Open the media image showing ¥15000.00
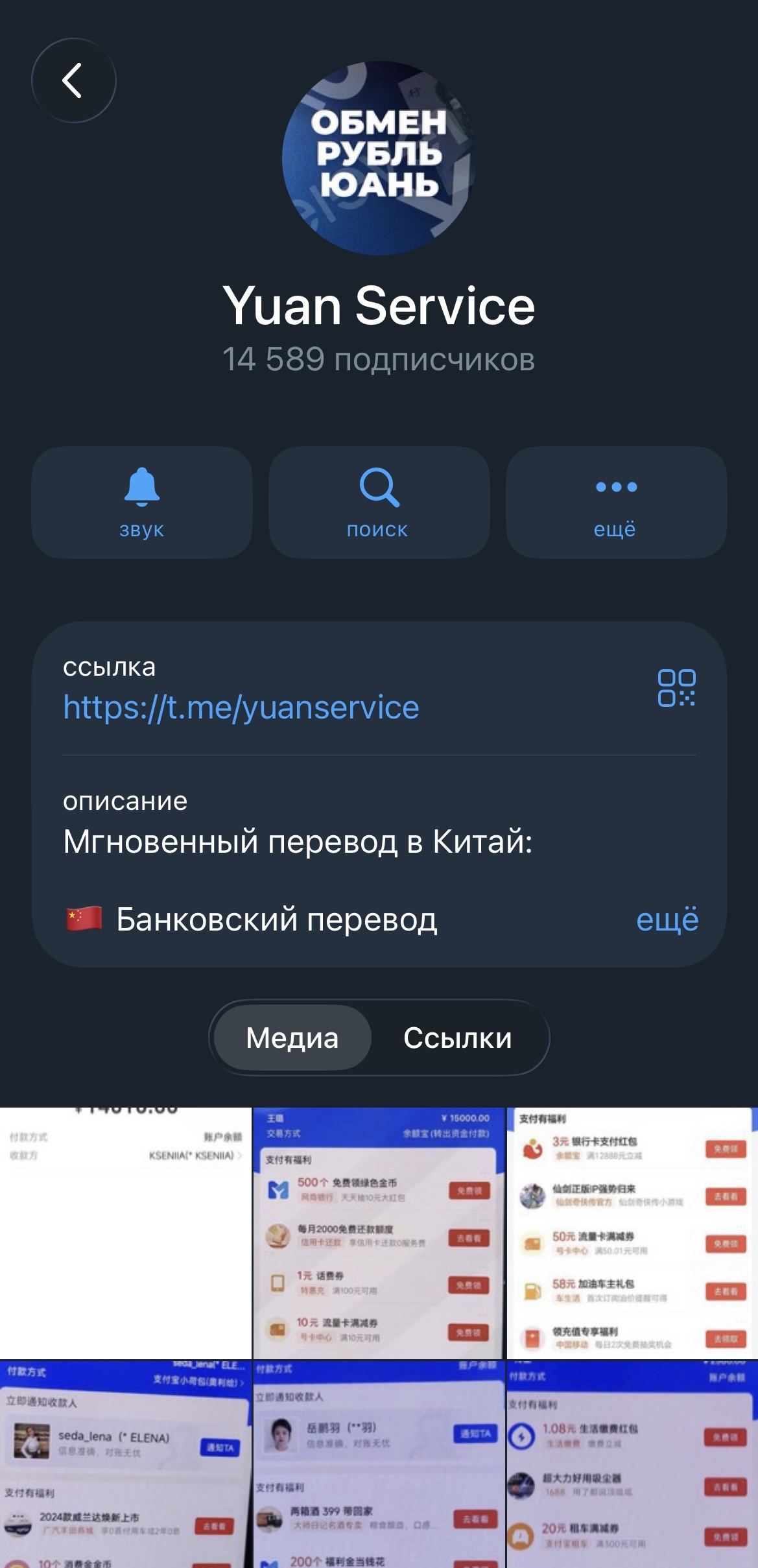The height and width of the screenshot is (1568, 758). (379, 1232)
